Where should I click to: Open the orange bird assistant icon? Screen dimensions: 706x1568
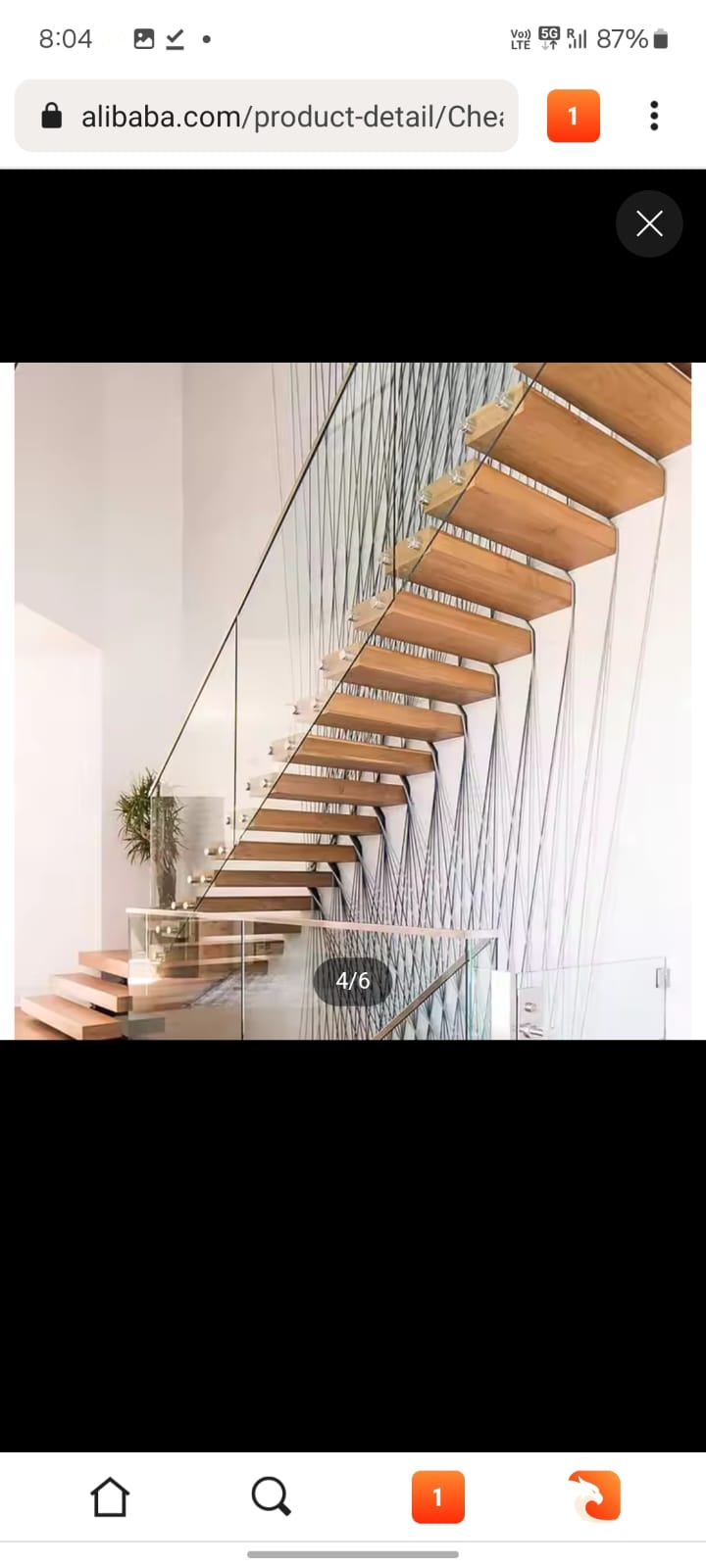point(595,1496)
